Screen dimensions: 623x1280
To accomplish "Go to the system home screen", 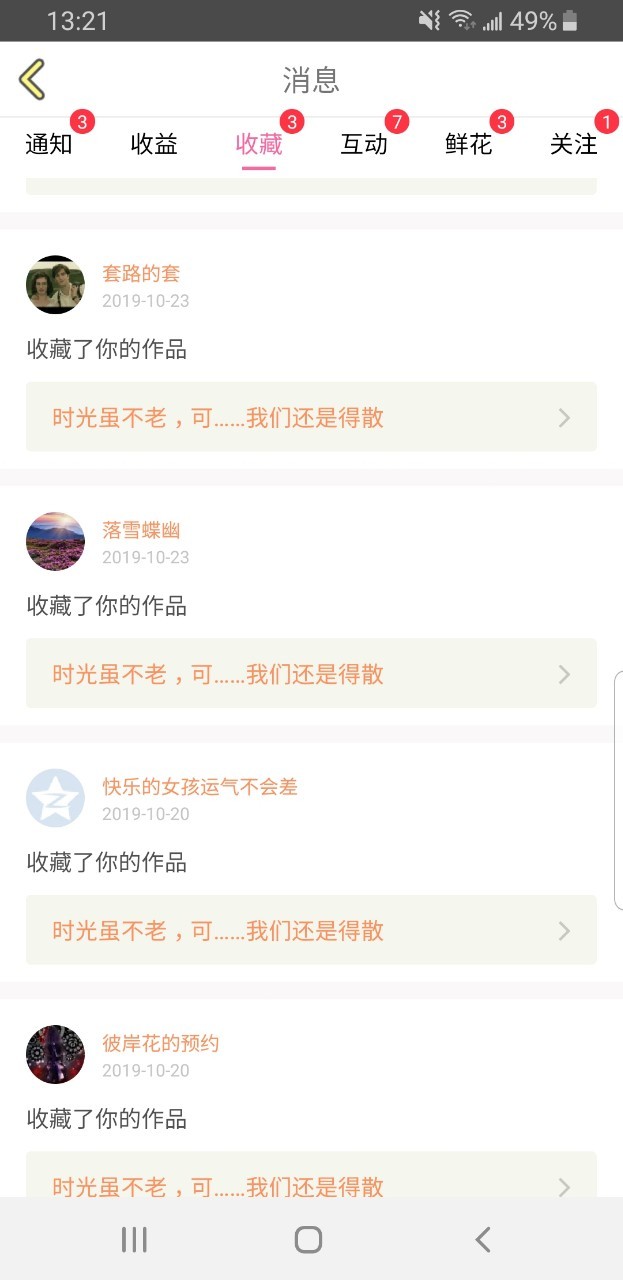I will point(309,1240).
